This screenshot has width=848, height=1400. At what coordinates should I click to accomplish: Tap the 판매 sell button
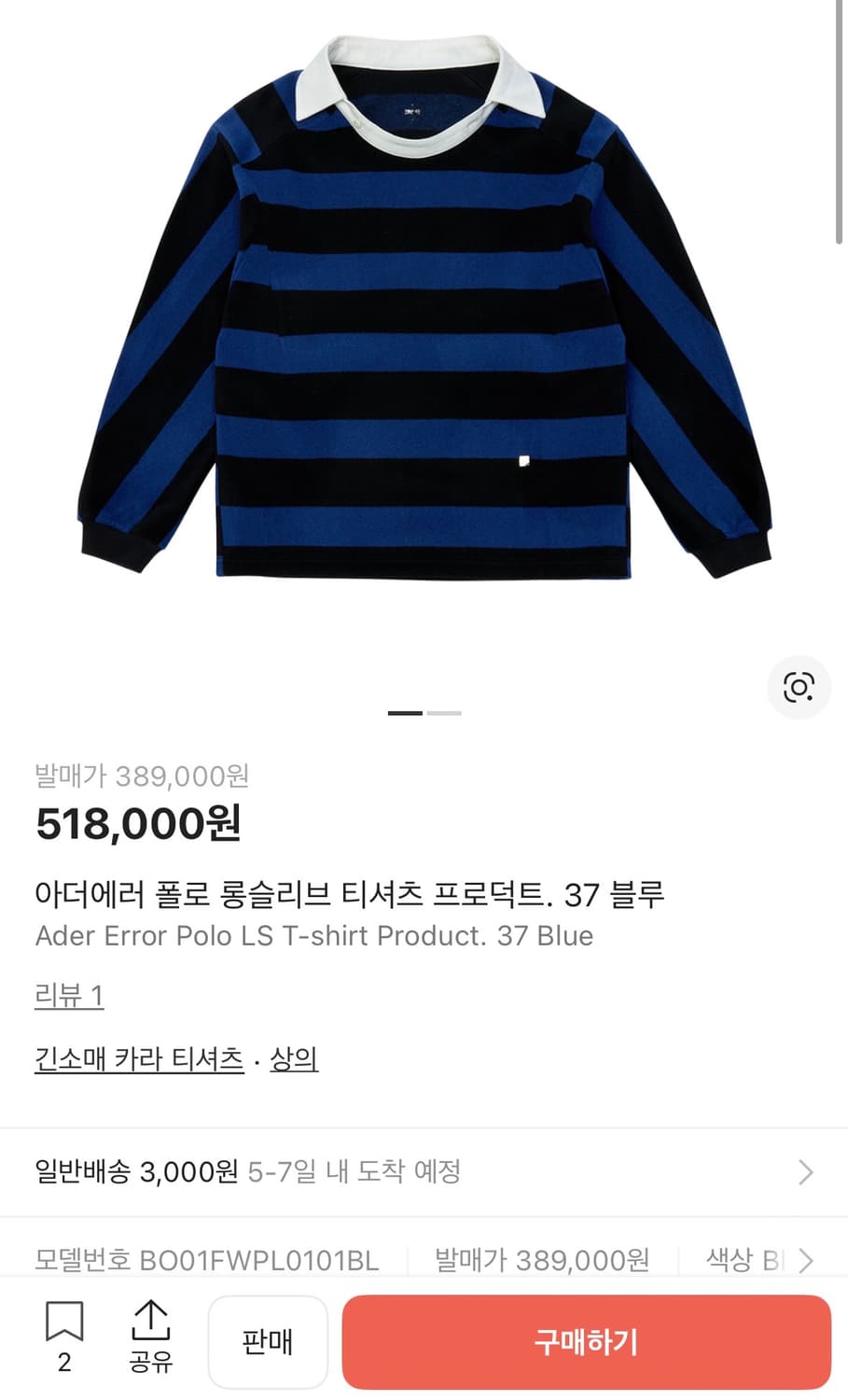pos(268,1341)
